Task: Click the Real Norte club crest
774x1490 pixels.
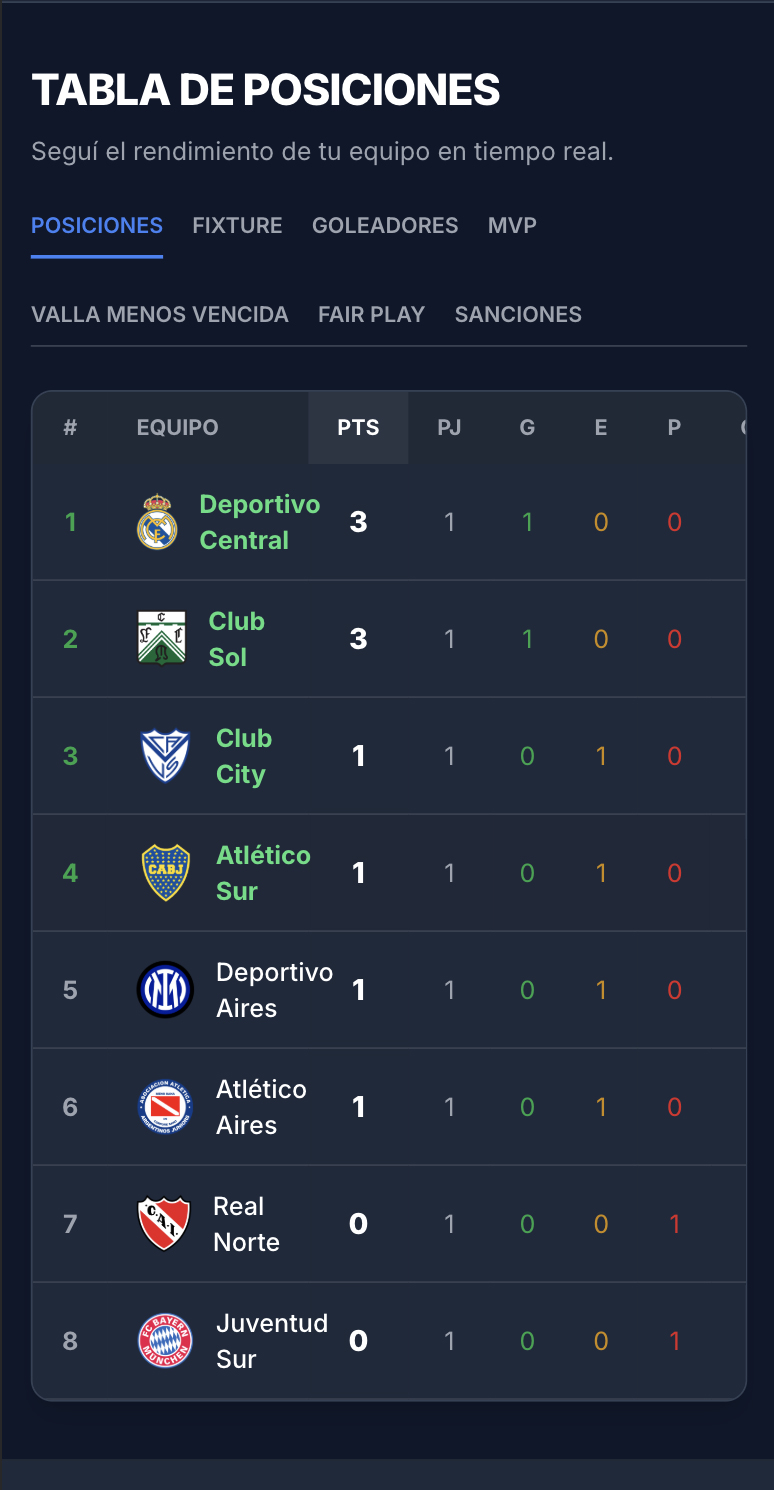Action: click(164, 1223)
